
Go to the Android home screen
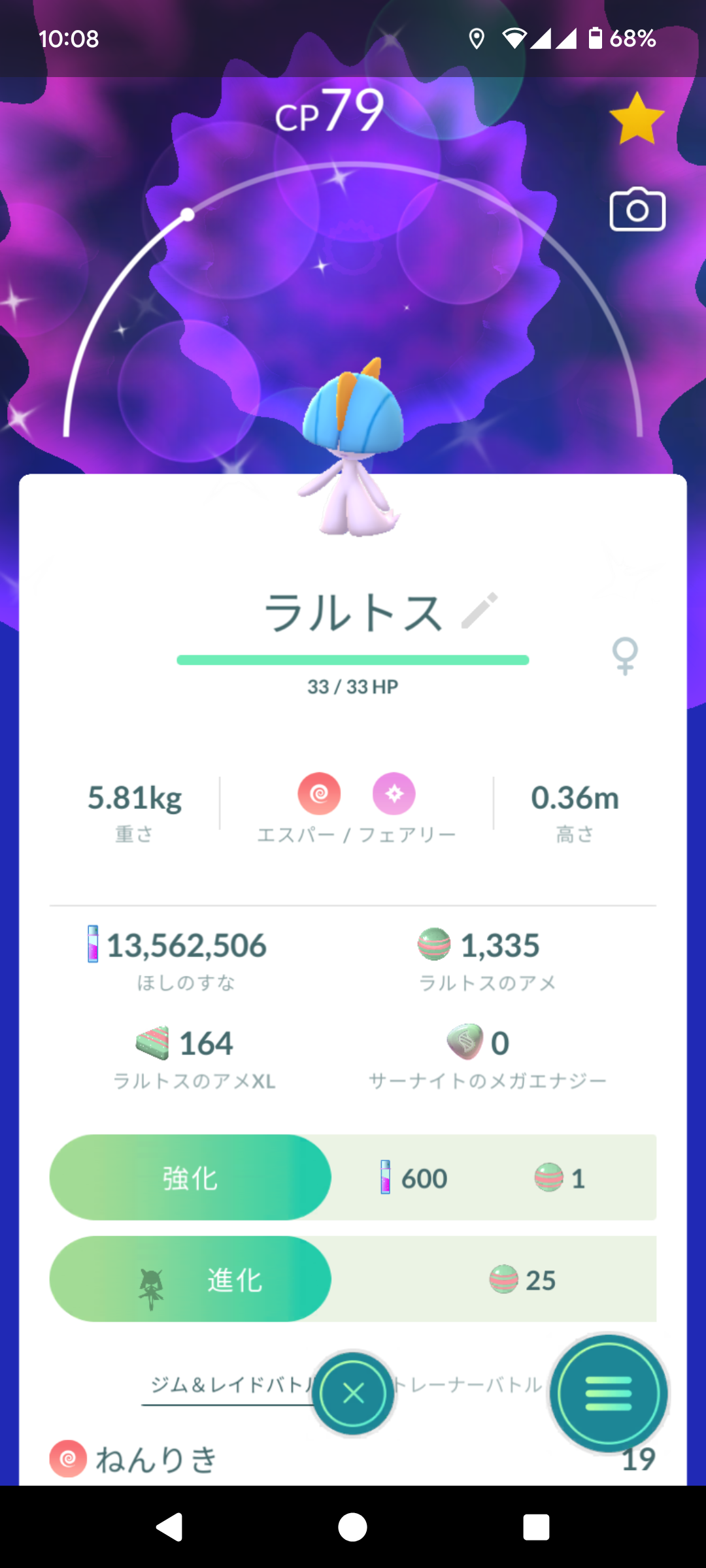pos(353,1527)
